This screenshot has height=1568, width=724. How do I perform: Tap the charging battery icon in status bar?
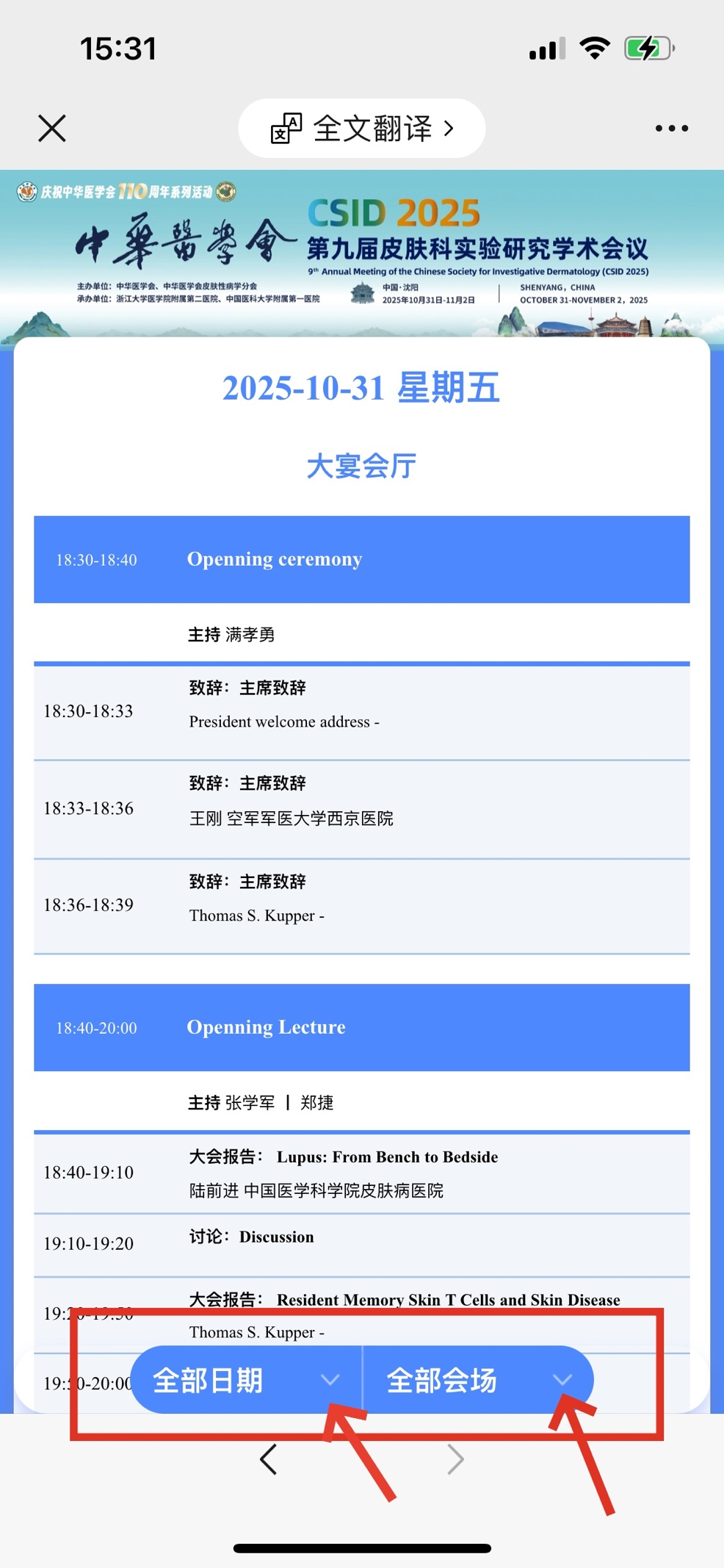[646, 48]
